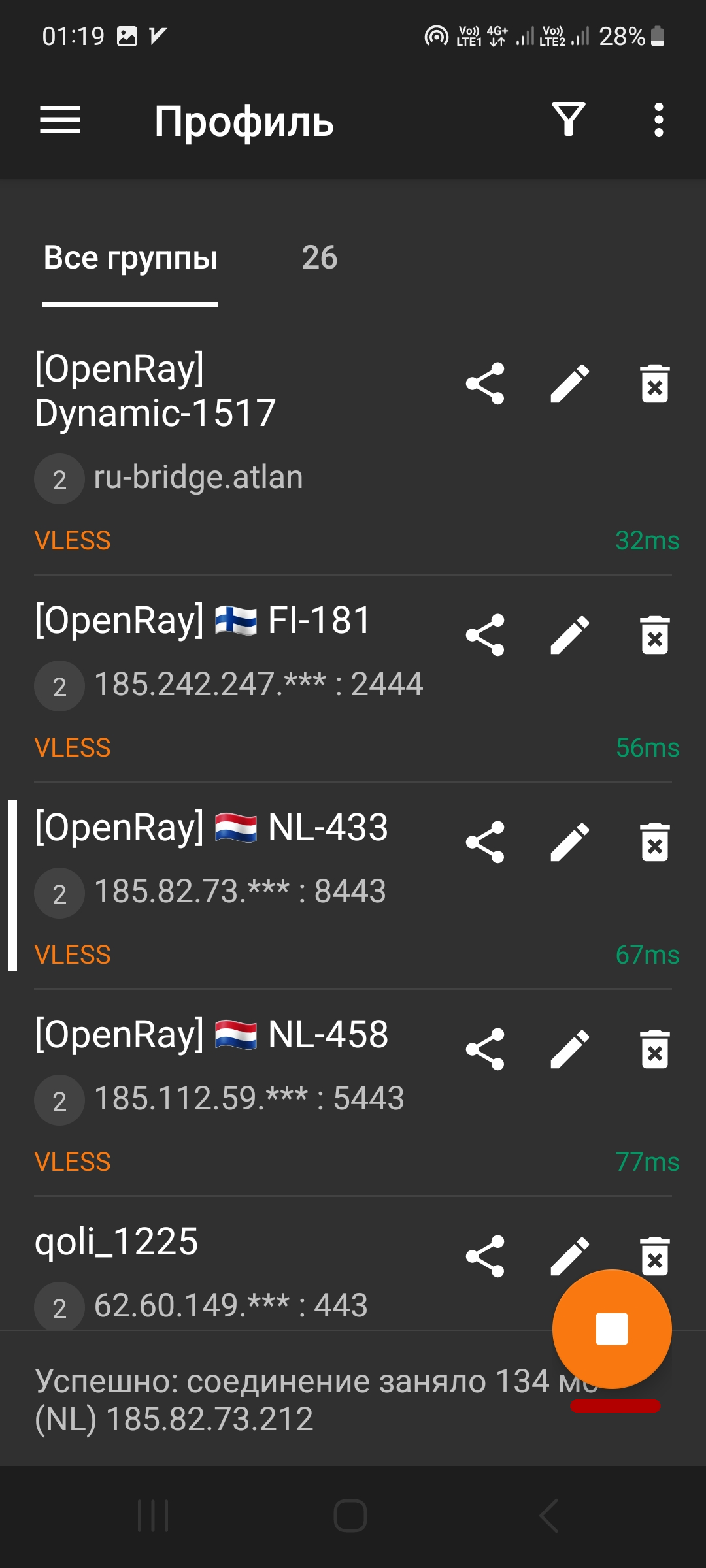Viewport: 706px width, 1568px height.
Task: Delete the Dynamic-1517 profile
Action: 654,384
